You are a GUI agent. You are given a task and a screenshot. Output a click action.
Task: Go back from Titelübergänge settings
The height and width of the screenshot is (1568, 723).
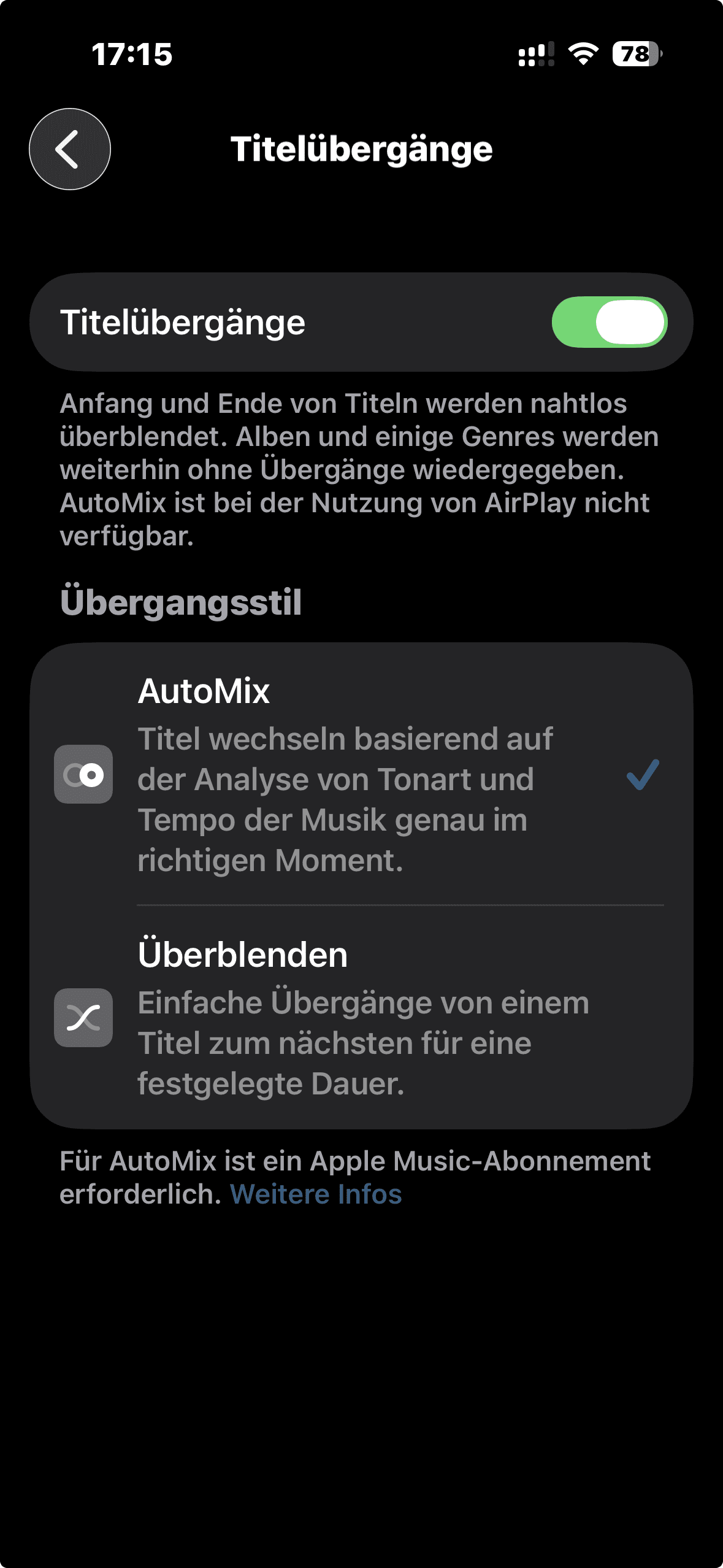pyautogui.click(x=70, y=149)
